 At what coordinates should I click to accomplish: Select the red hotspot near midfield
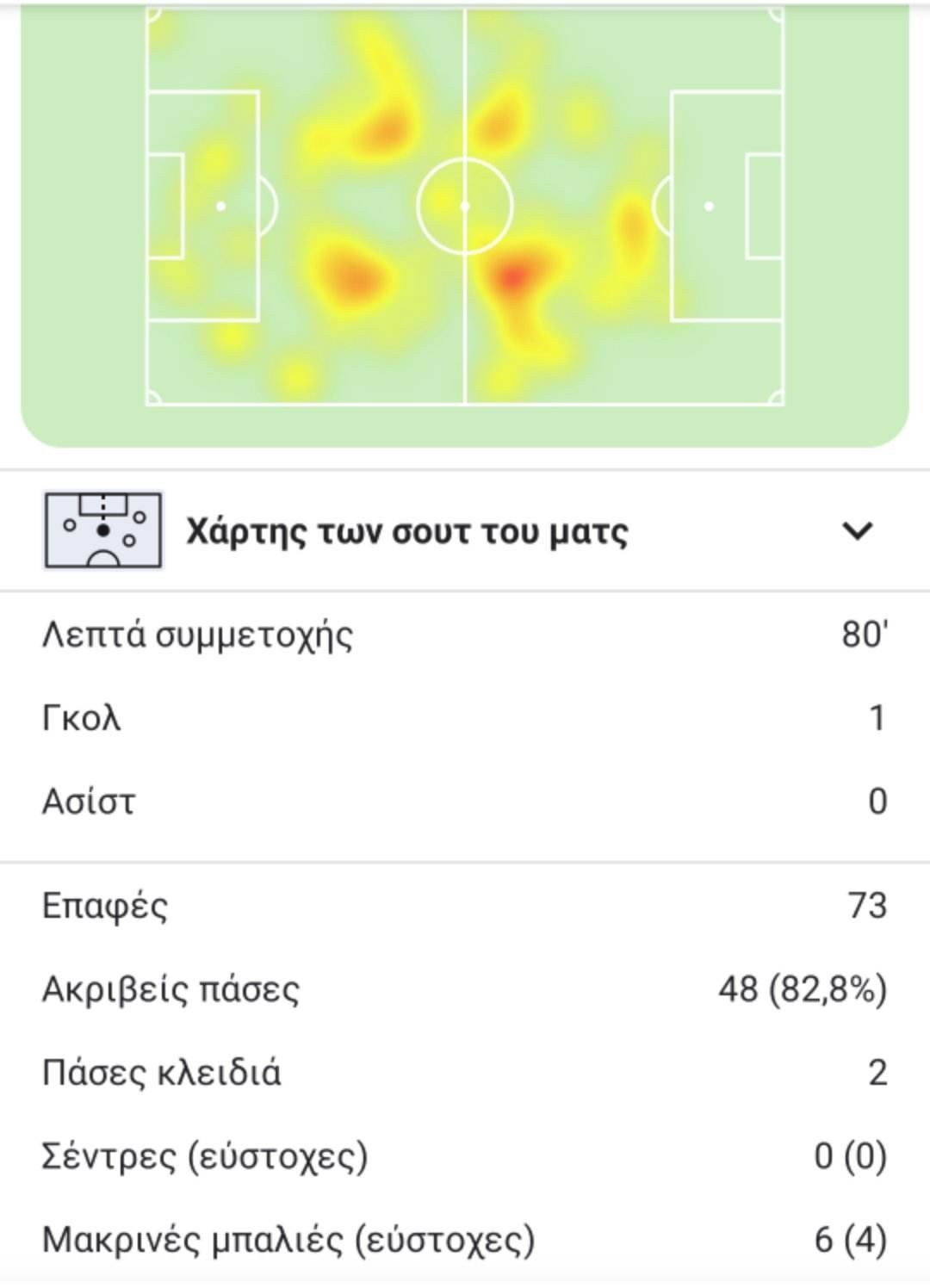517,276
